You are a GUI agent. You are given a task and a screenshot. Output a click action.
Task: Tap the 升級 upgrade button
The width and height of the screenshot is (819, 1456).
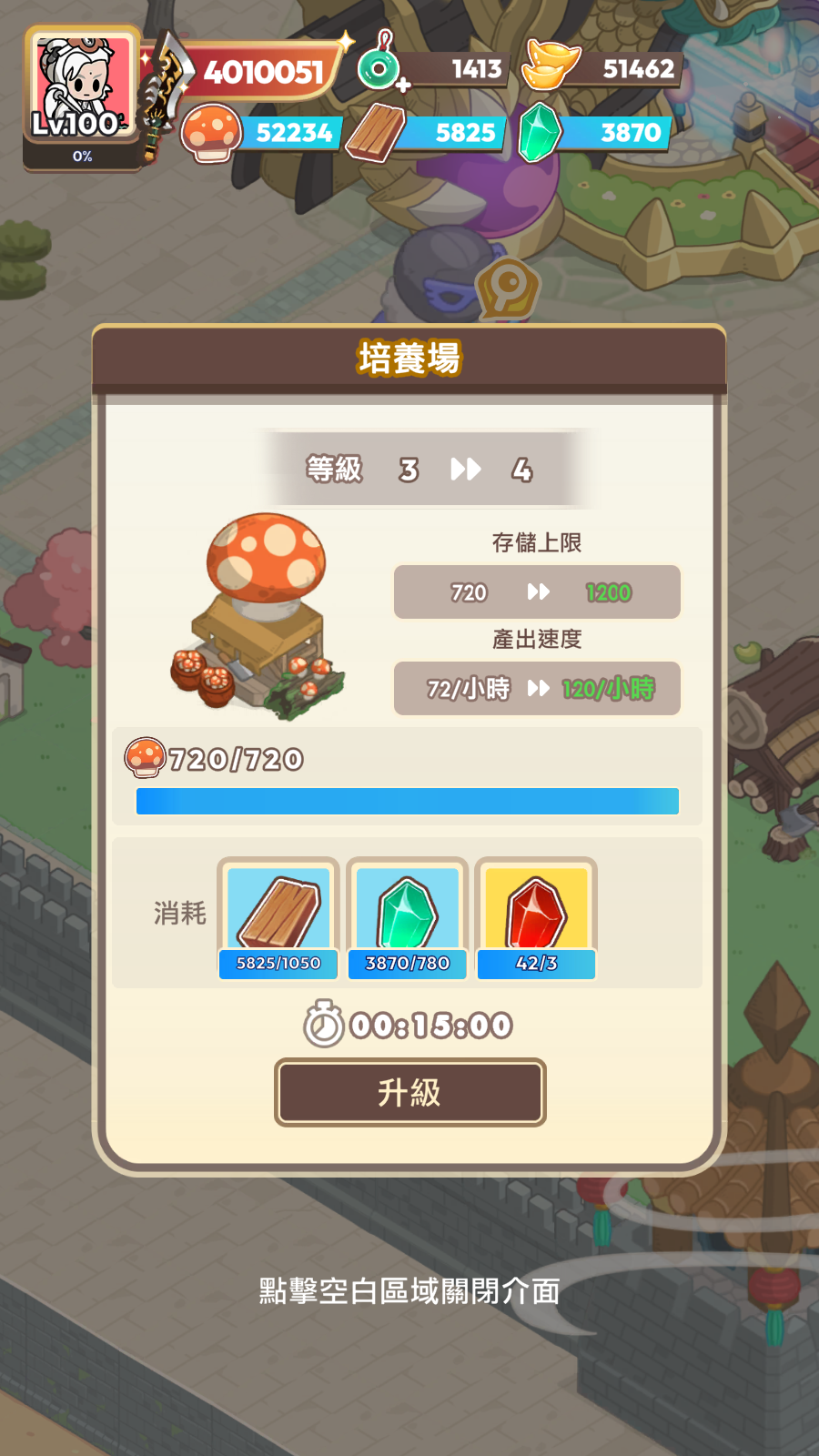409,1092
